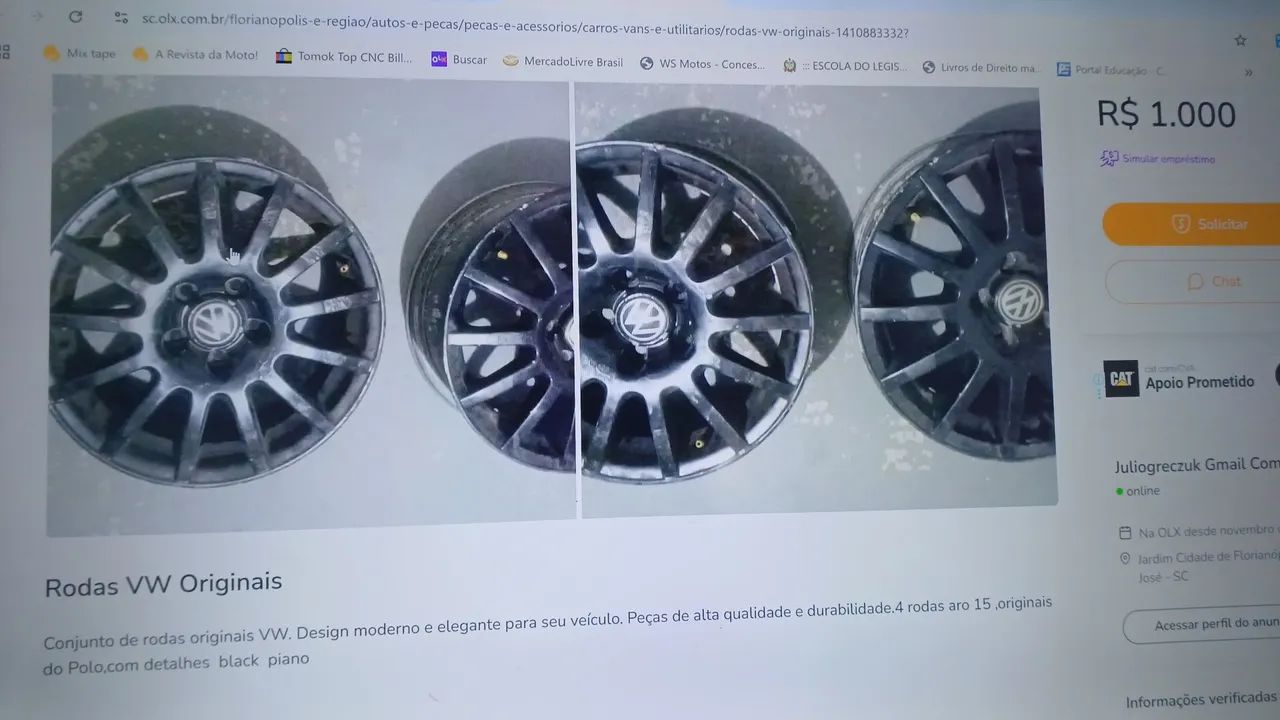1280x720 pixels.
Task: Open the CAT Apoio Prometido ad
Action: 1185,380
